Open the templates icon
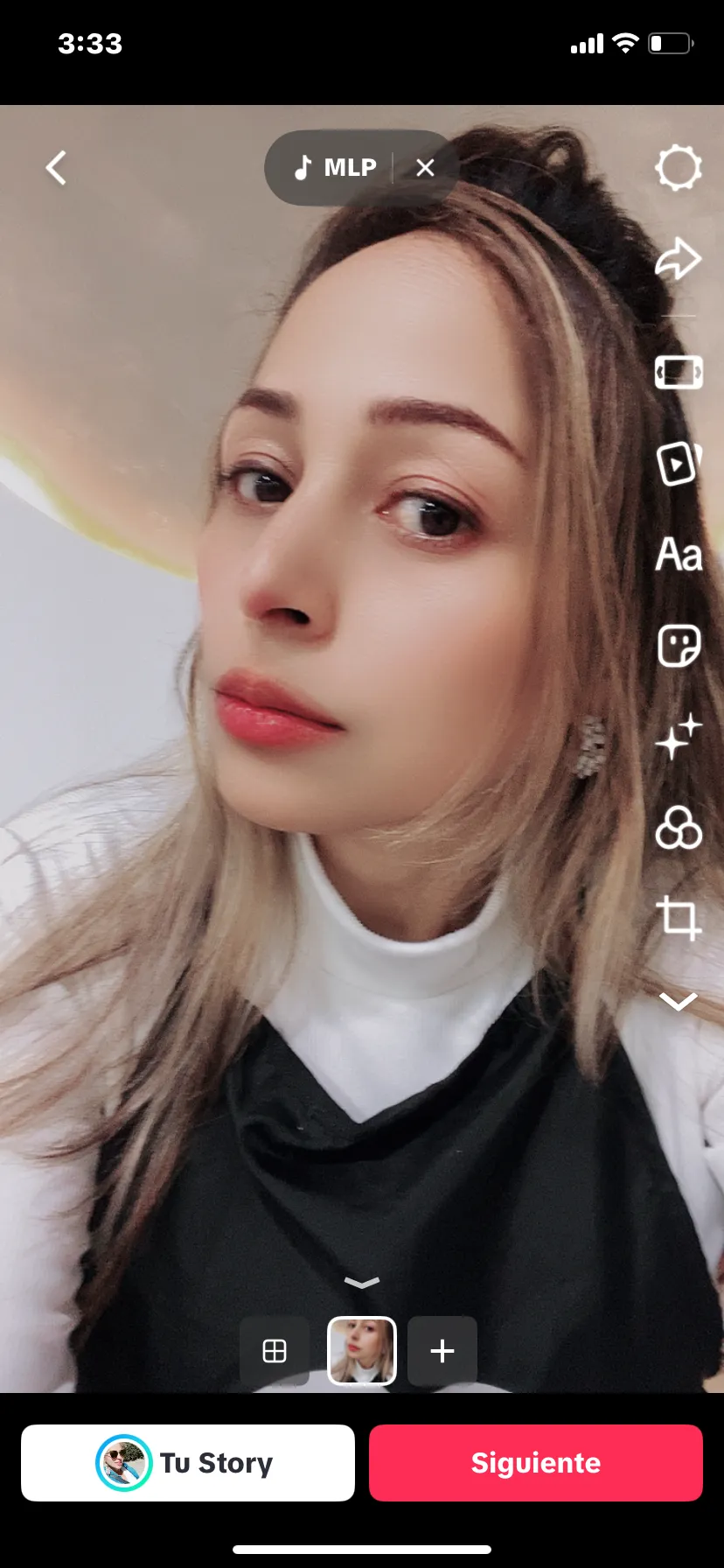The height and width of the screenshot is (1568, 724). 679,464
